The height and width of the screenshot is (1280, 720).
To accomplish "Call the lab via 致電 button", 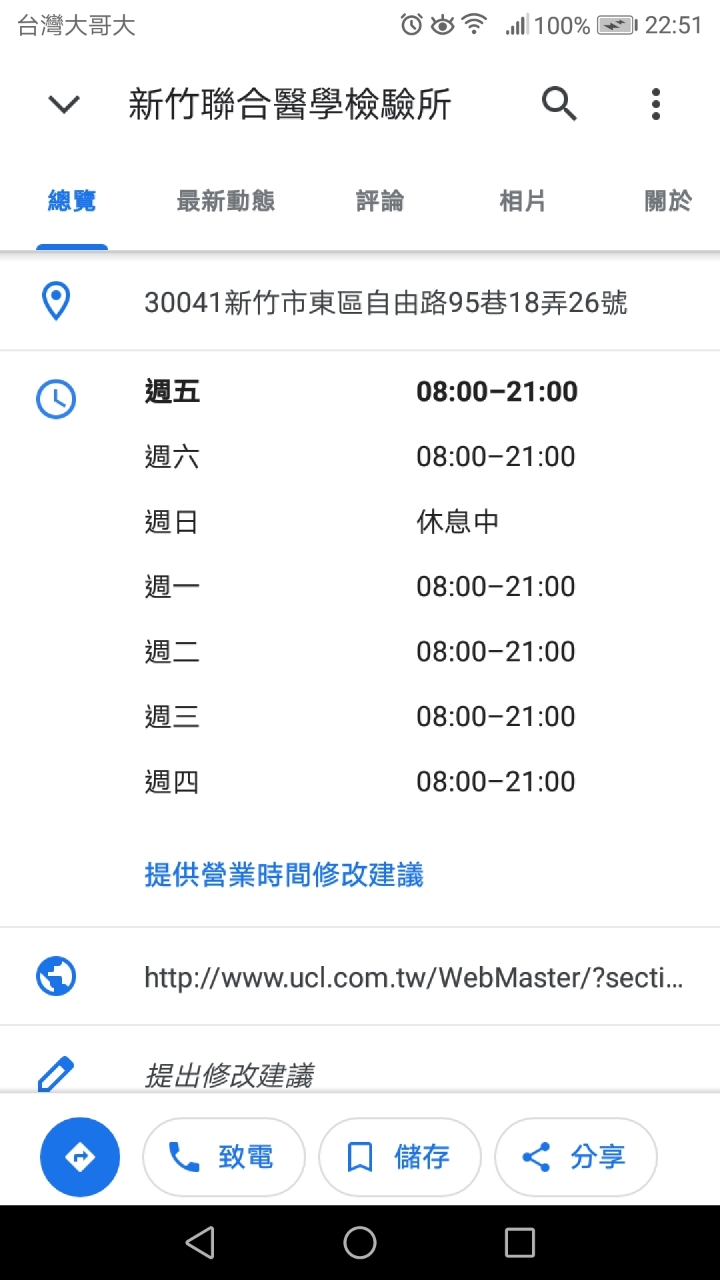I will pos(224,1157).
